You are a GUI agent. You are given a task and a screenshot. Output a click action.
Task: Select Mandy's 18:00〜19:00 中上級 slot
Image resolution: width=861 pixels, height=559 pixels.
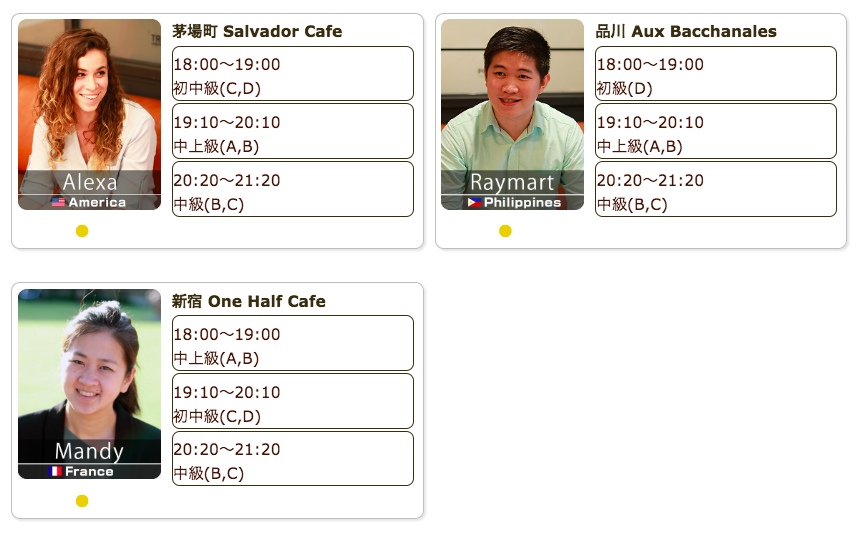tap(292, 344)
